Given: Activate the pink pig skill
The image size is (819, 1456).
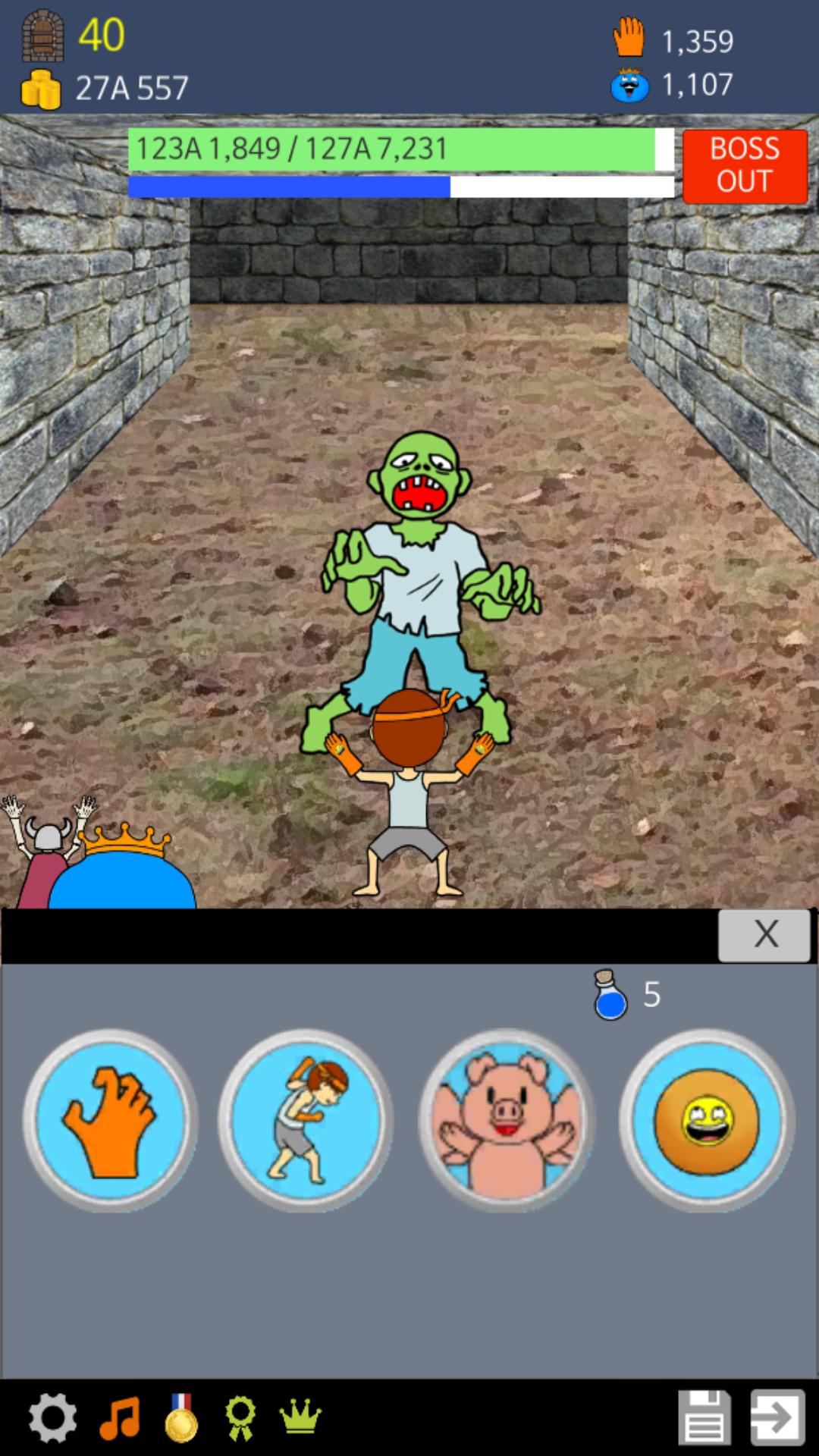Looking at the screenshot, I should click(506, 1120).
